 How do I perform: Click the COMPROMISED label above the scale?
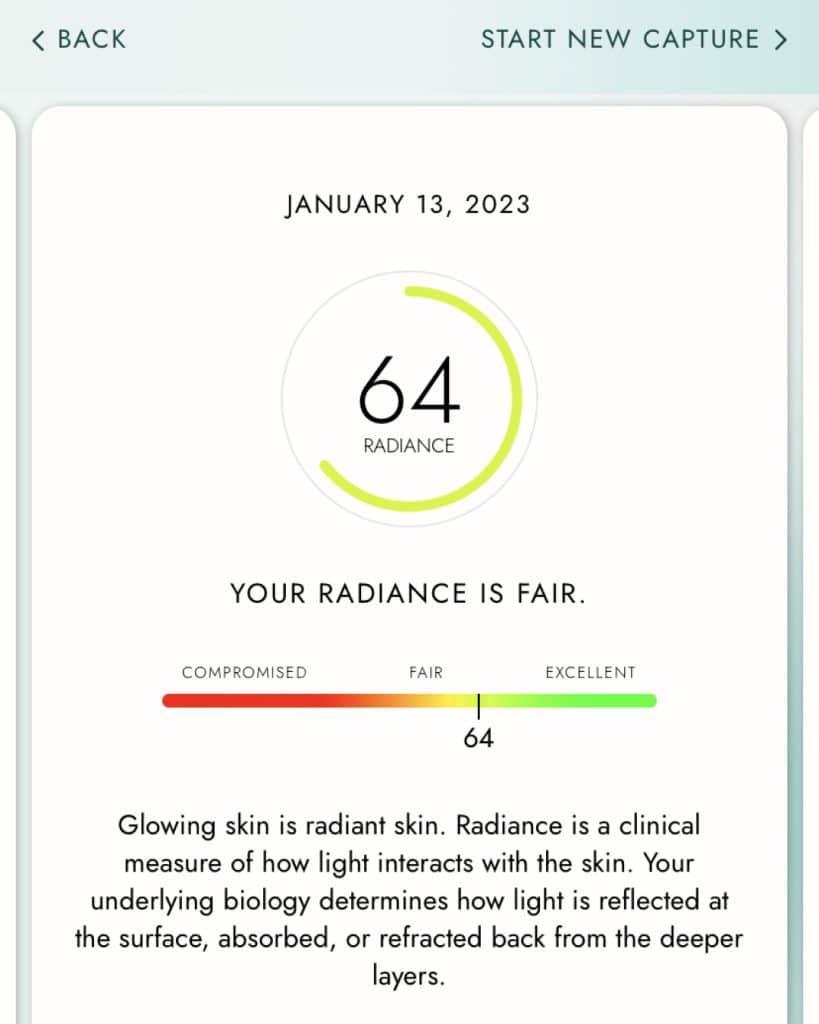[x=244, y=673]
